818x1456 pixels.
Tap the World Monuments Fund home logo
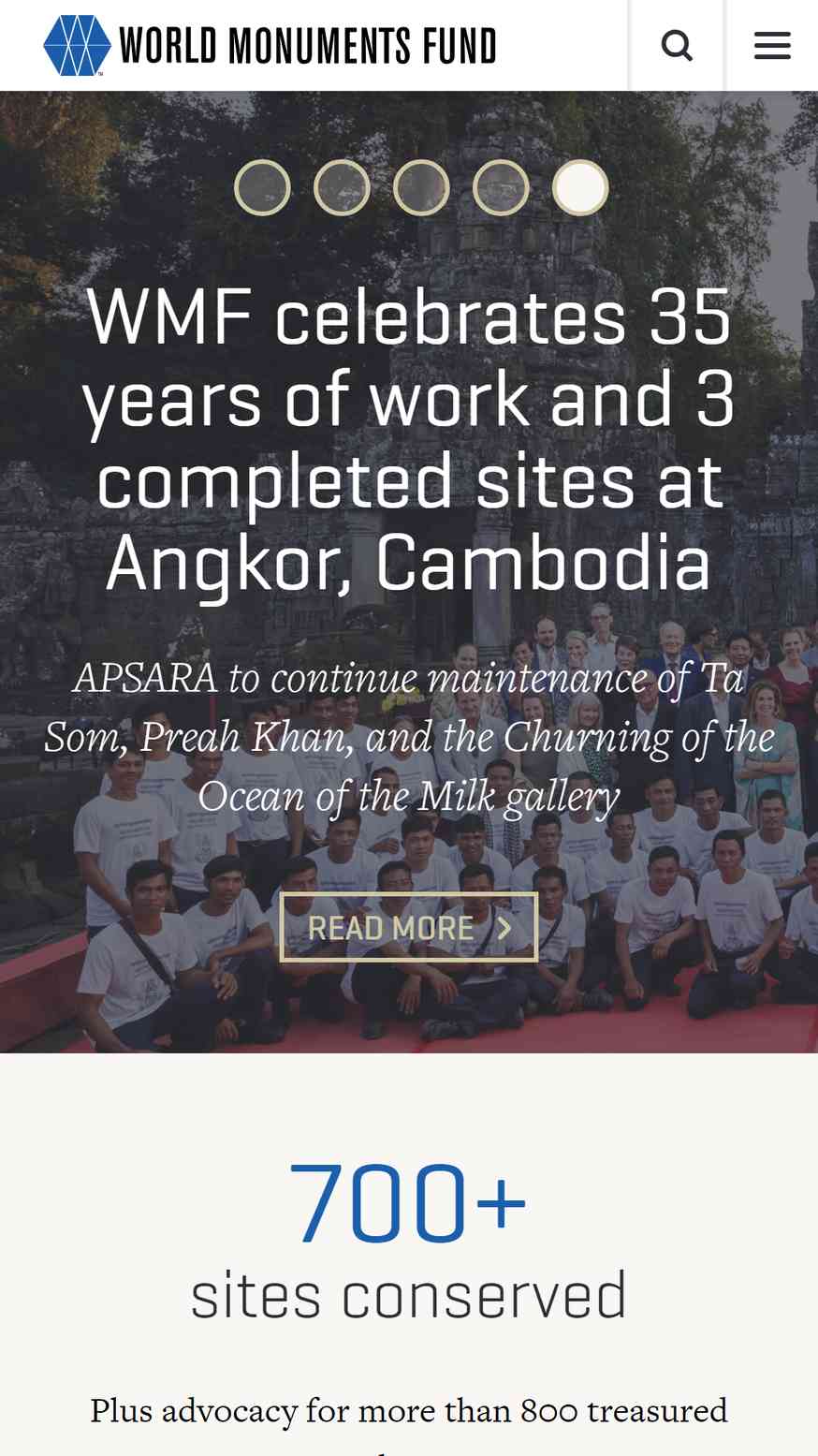[270, 45]
